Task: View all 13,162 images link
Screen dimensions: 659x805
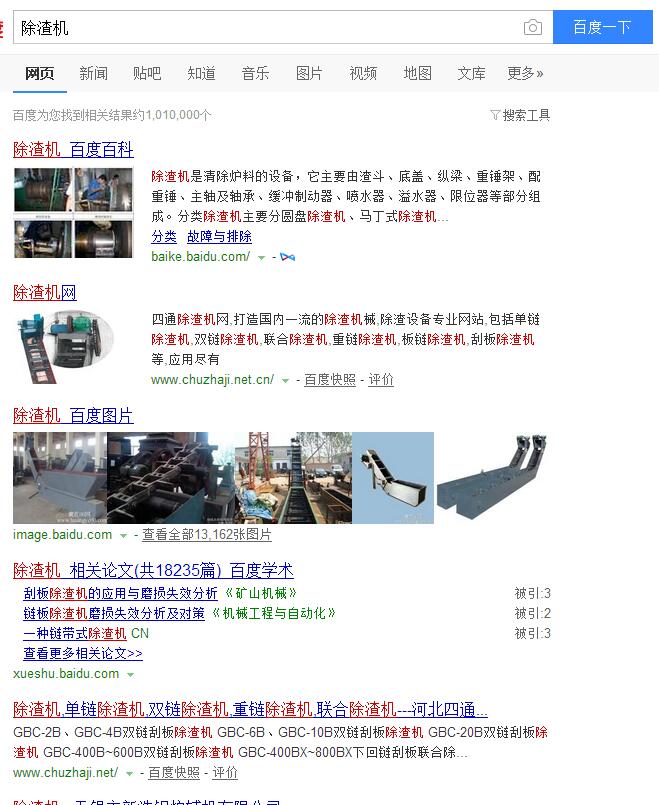Action: tap(207, 534)
